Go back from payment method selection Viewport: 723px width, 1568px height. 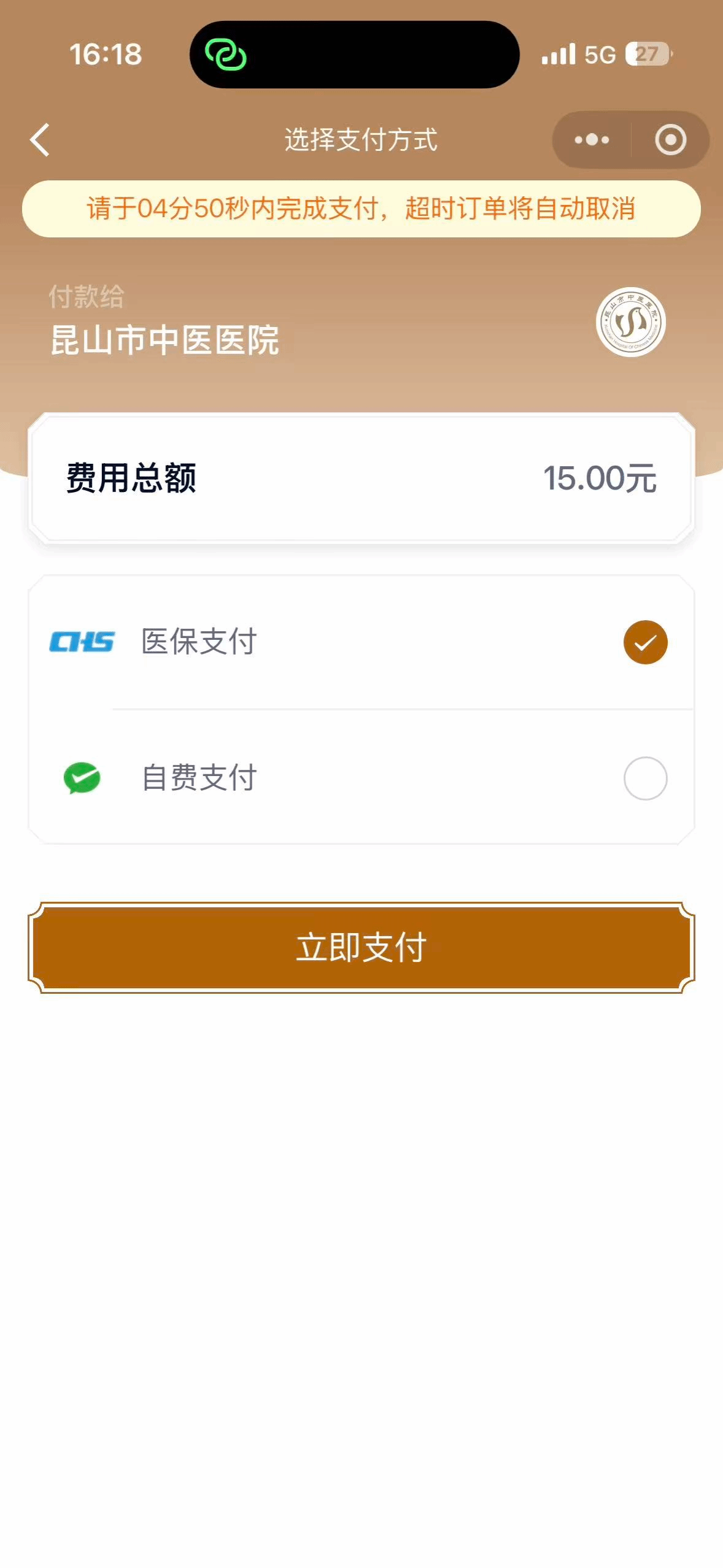pos(41,140)
